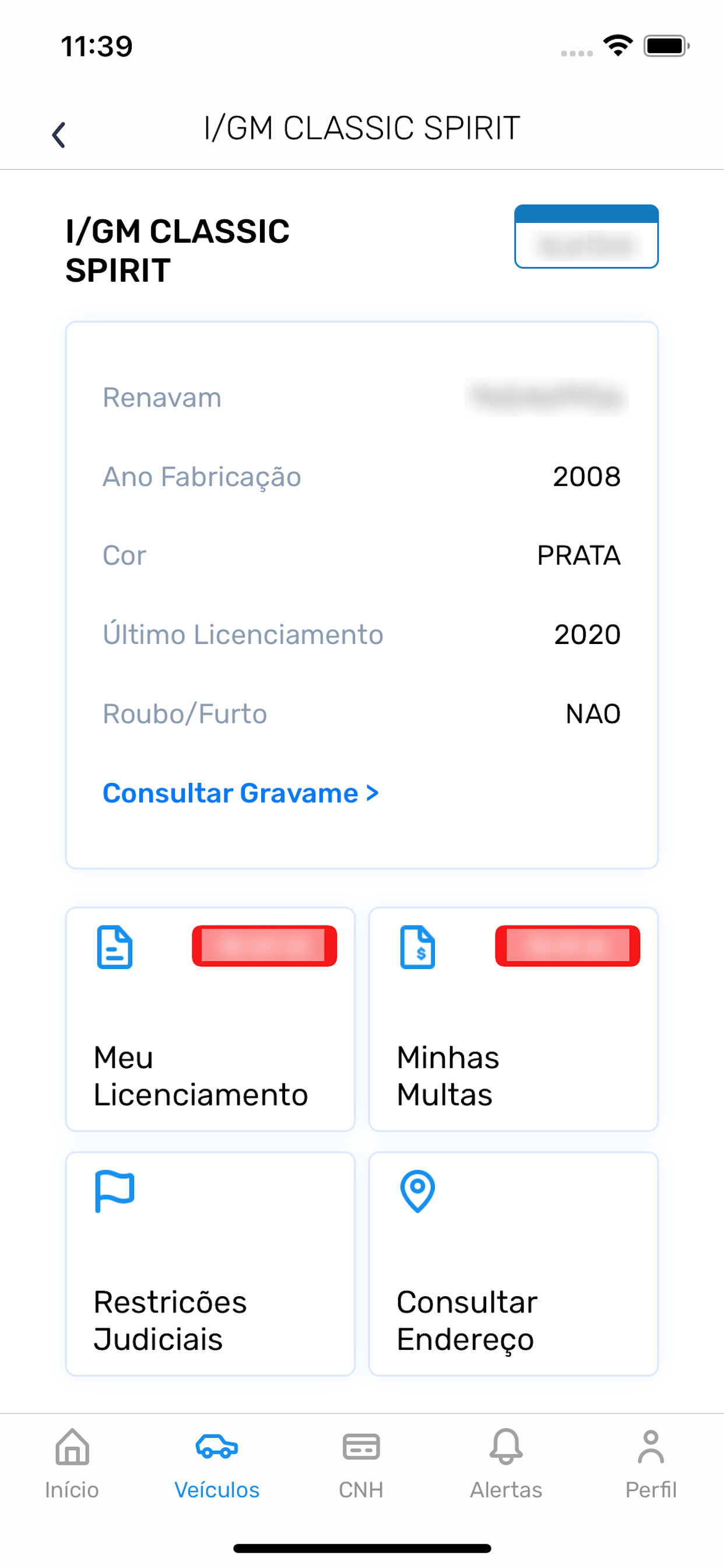Open the Consultar Gravame link

pyautogui.click(x=241, y=793)
